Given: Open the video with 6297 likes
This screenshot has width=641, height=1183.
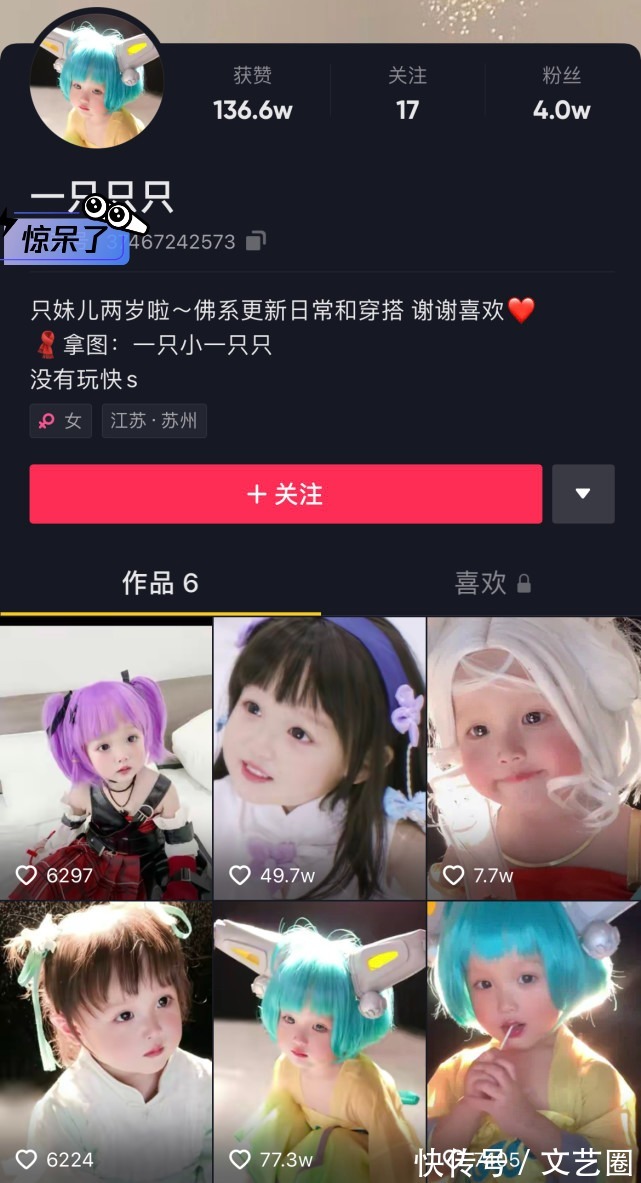Looking at the screenshot, I should coord(106,758).
